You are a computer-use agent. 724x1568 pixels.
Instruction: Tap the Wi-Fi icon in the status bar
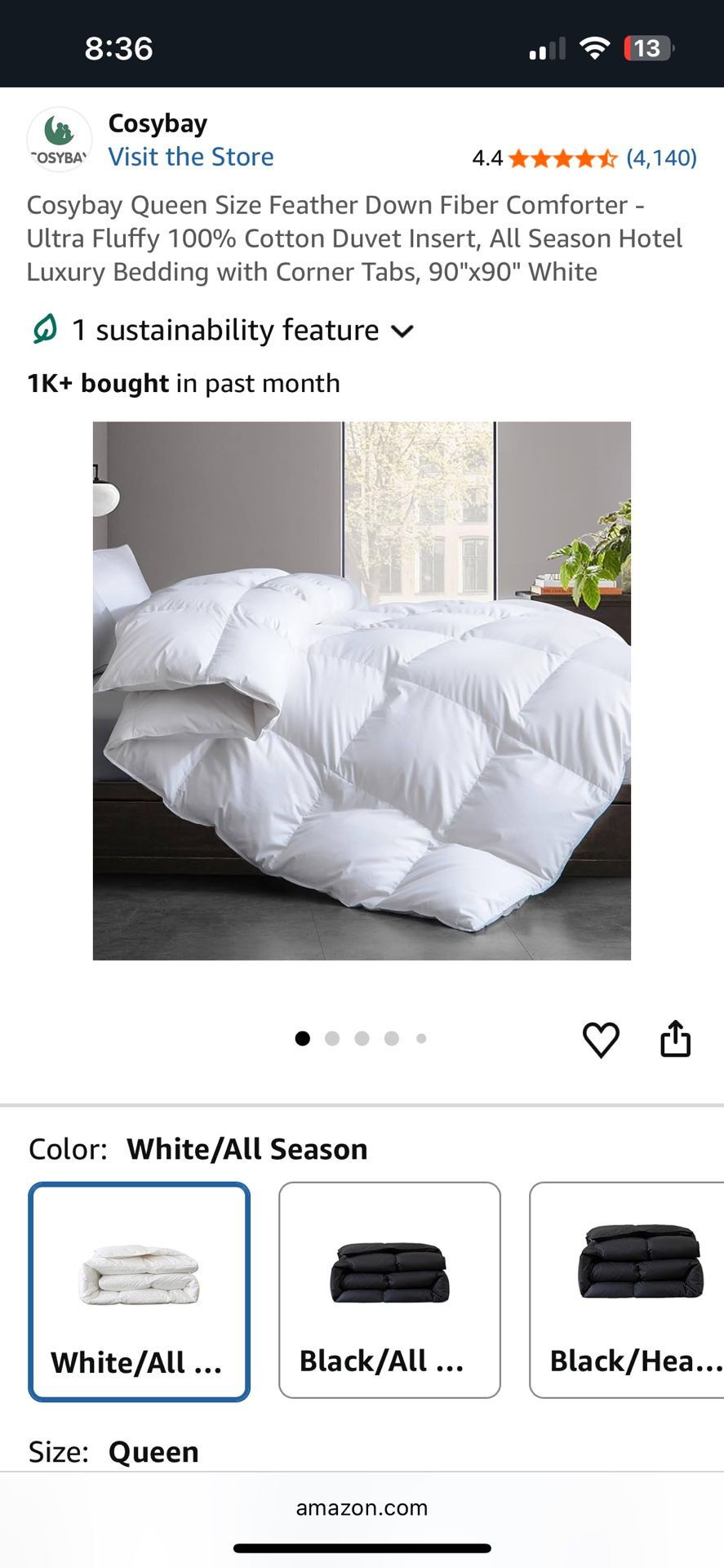click(595, 47)
